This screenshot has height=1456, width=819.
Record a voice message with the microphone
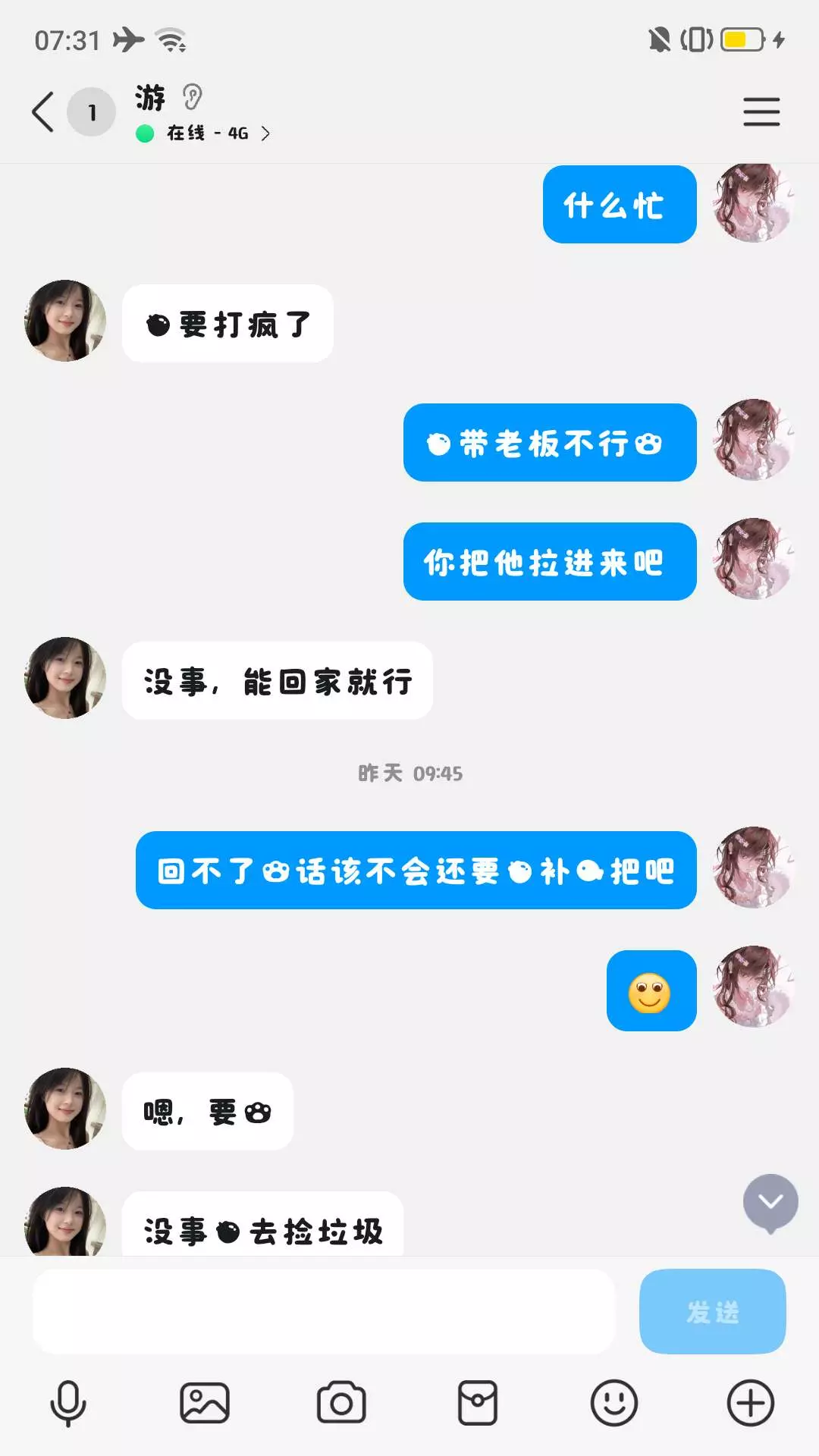[68, 1404]
